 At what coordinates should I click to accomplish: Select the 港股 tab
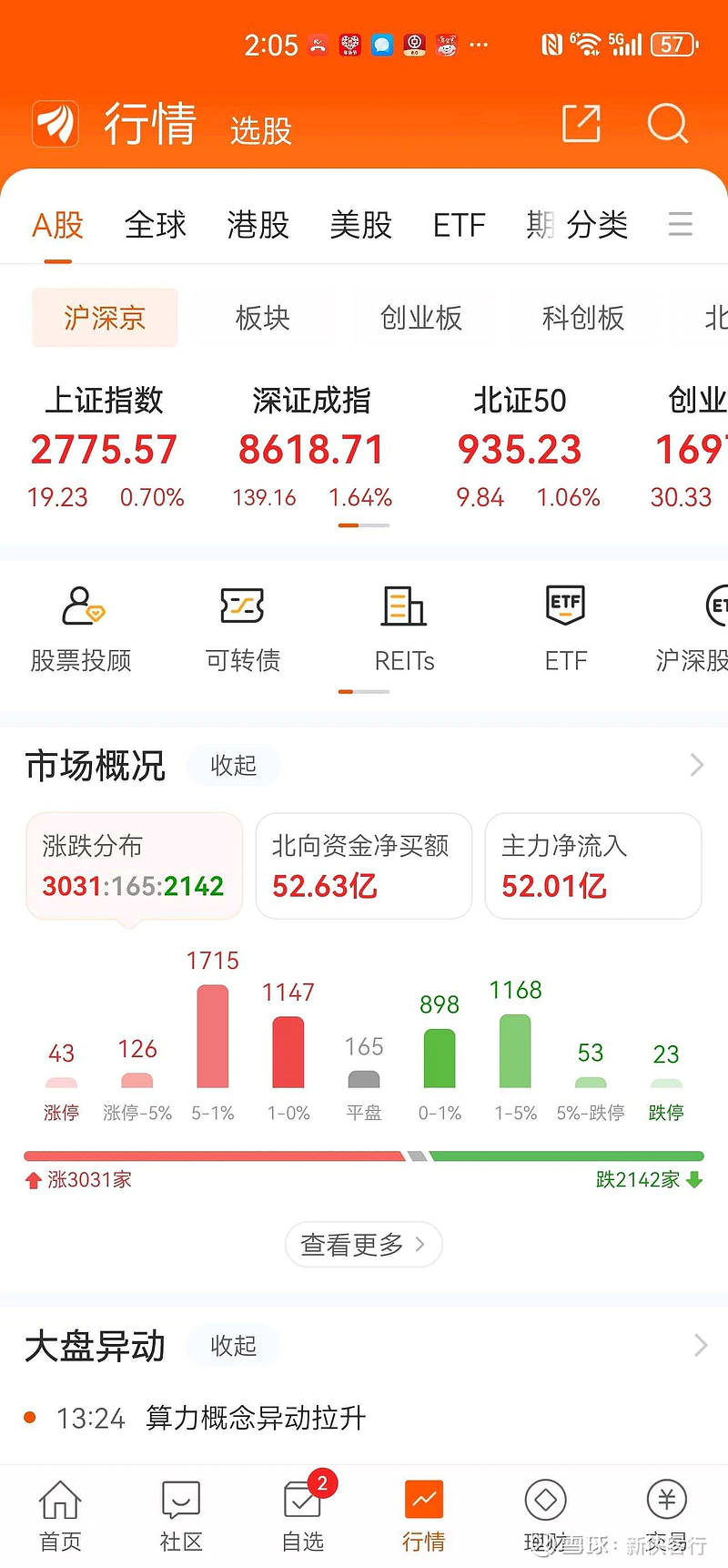tap(258, 224)
